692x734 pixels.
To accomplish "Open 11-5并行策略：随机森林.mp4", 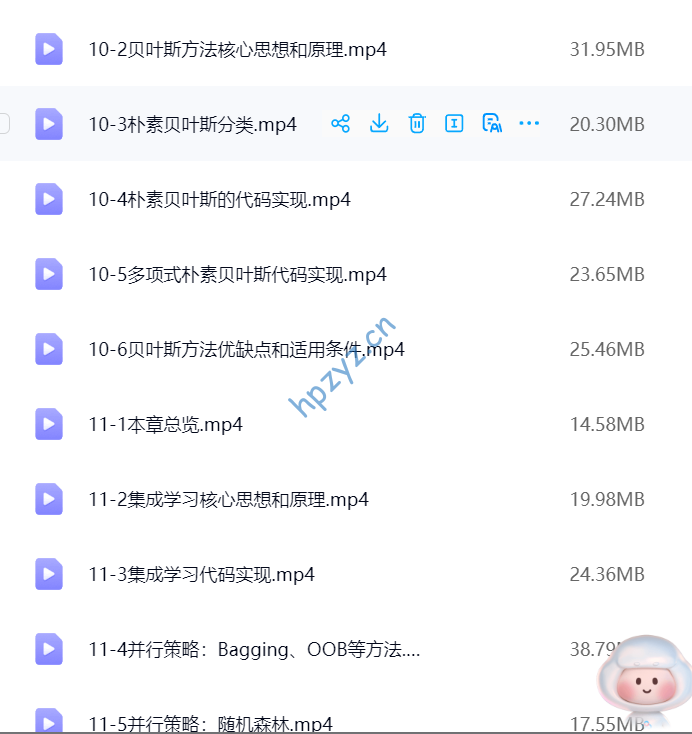I will pyautogui.click(x=210, y=723).
